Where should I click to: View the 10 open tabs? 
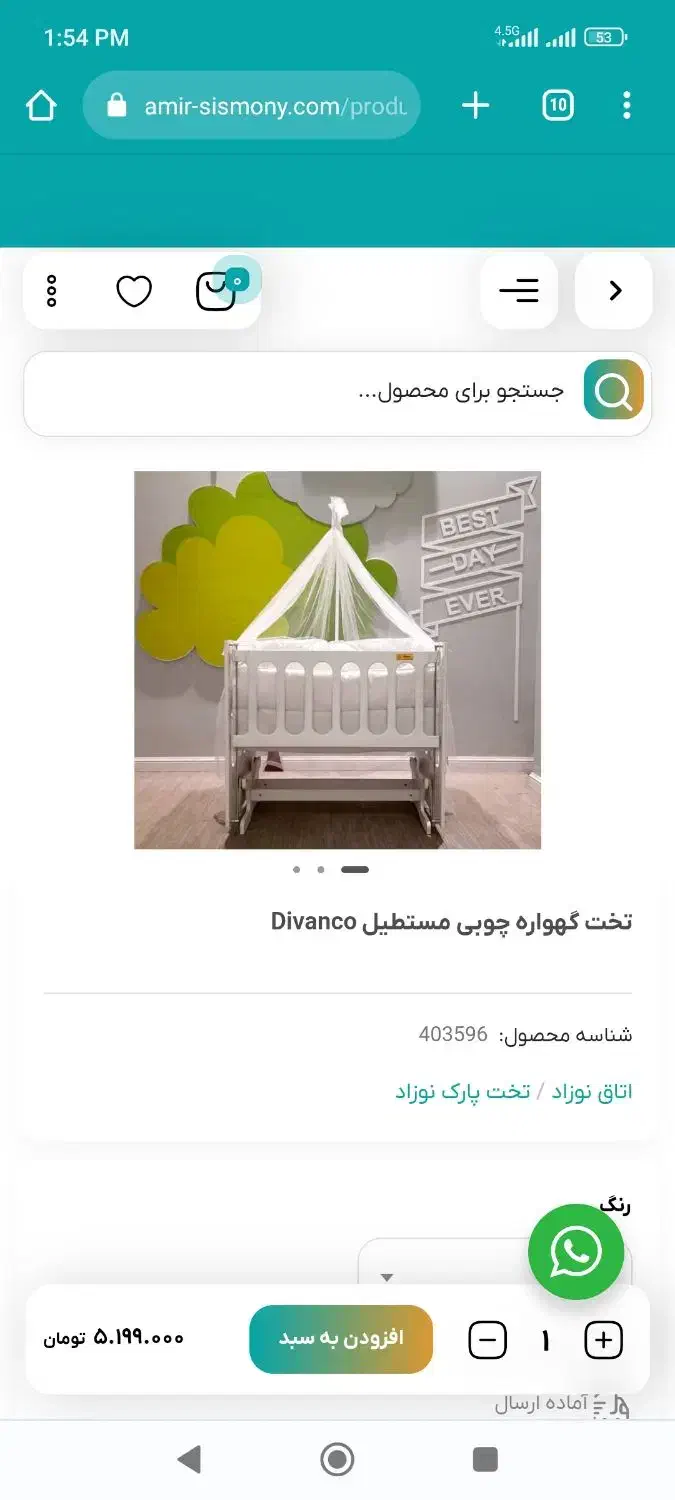[558, 105]
